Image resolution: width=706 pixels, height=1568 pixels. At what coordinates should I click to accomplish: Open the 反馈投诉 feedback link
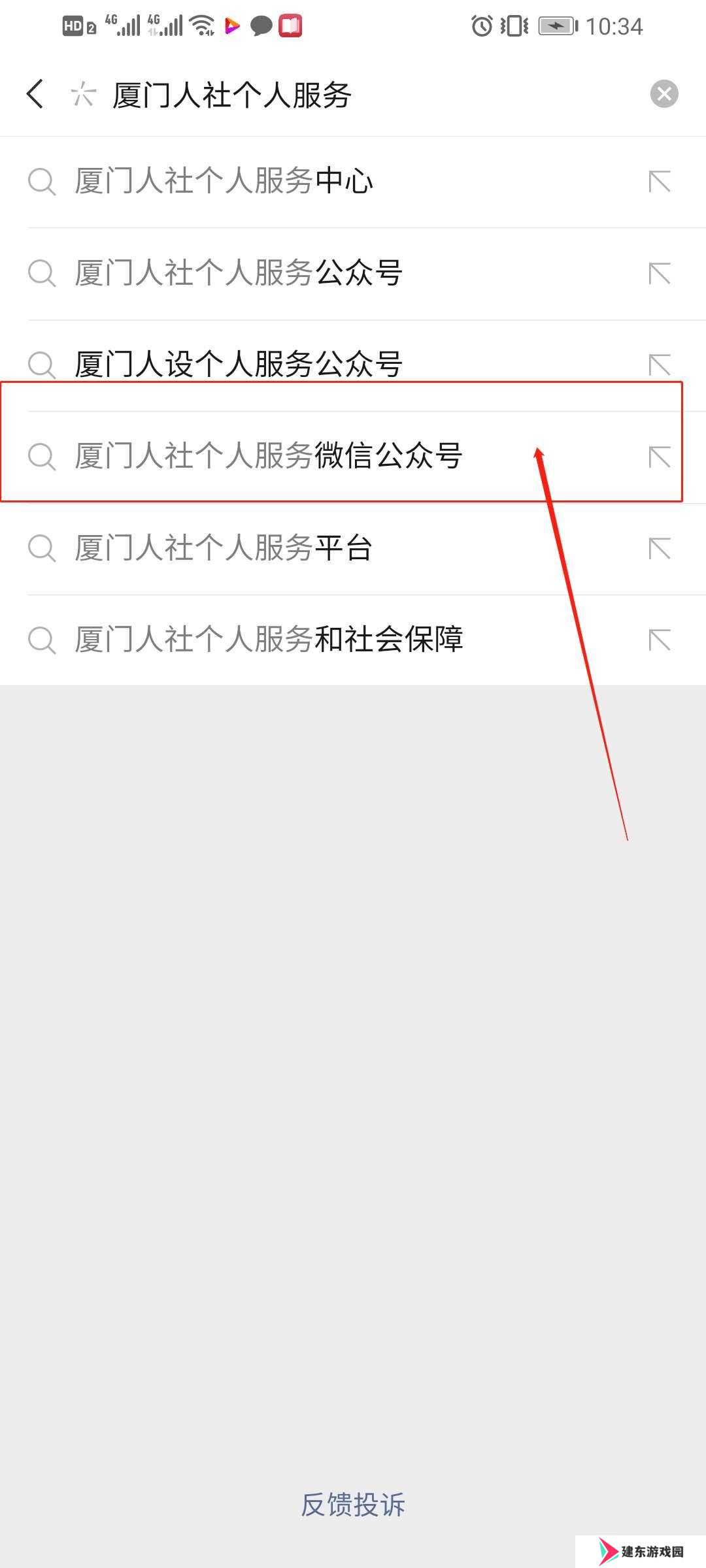[x=353, y=1504]
